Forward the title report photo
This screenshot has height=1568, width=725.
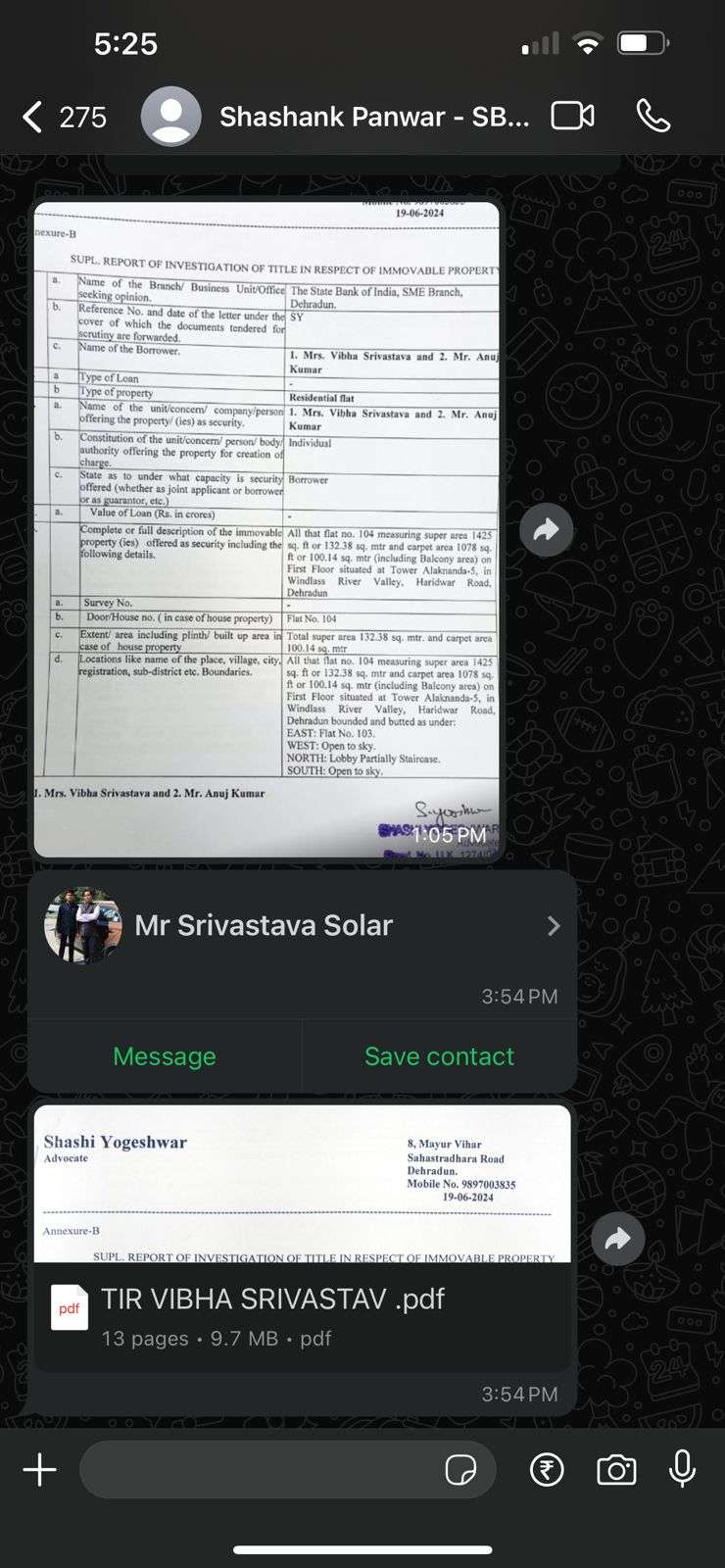546,529
